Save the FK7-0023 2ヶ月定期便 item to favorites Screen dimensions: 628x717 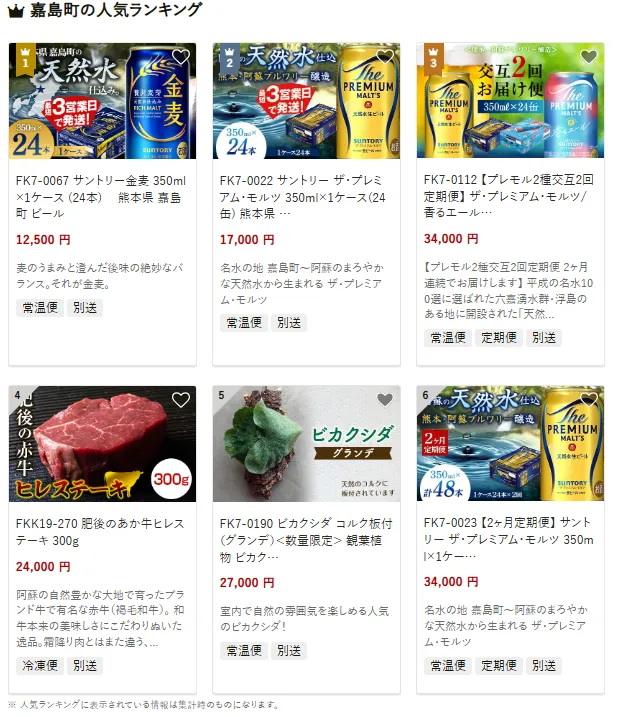588,400
